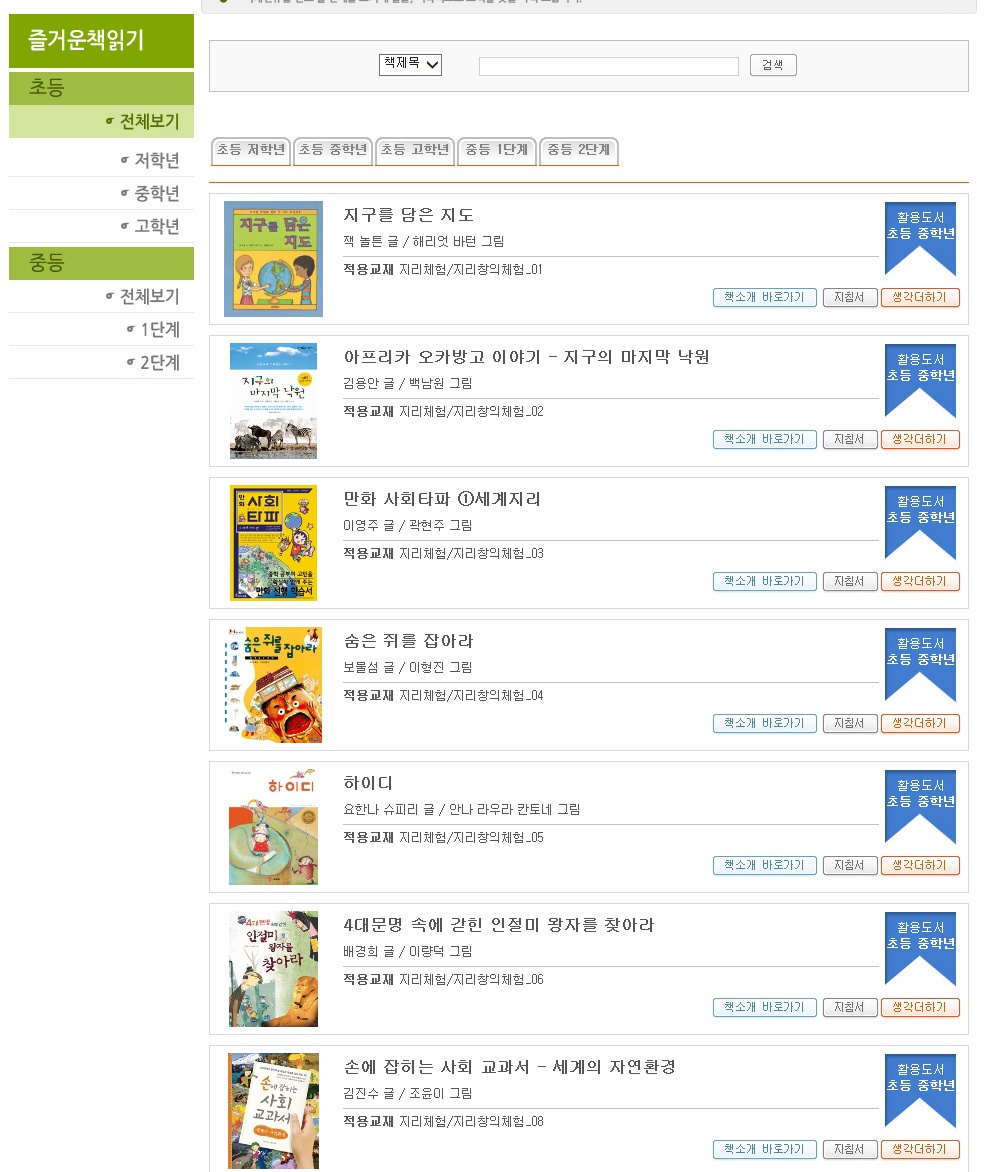This screenshot has height=1172, width=1004.
Task: Select 고학년 in the 초등 sidebar menu
Action: coord(157,226)
